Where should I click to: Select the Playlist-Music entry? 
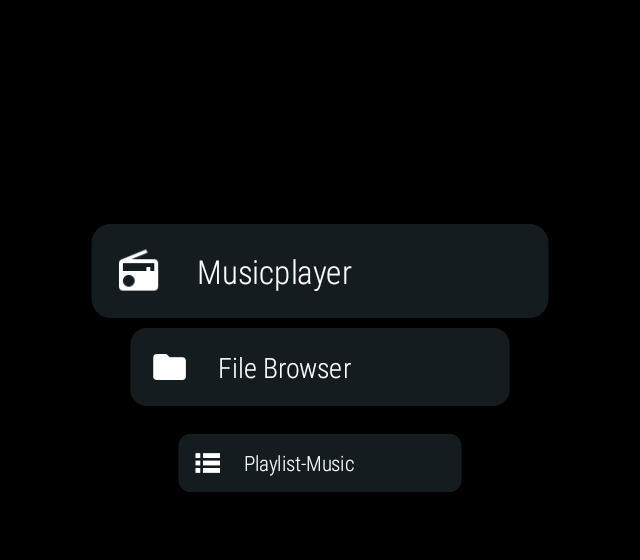coord(320,463)
